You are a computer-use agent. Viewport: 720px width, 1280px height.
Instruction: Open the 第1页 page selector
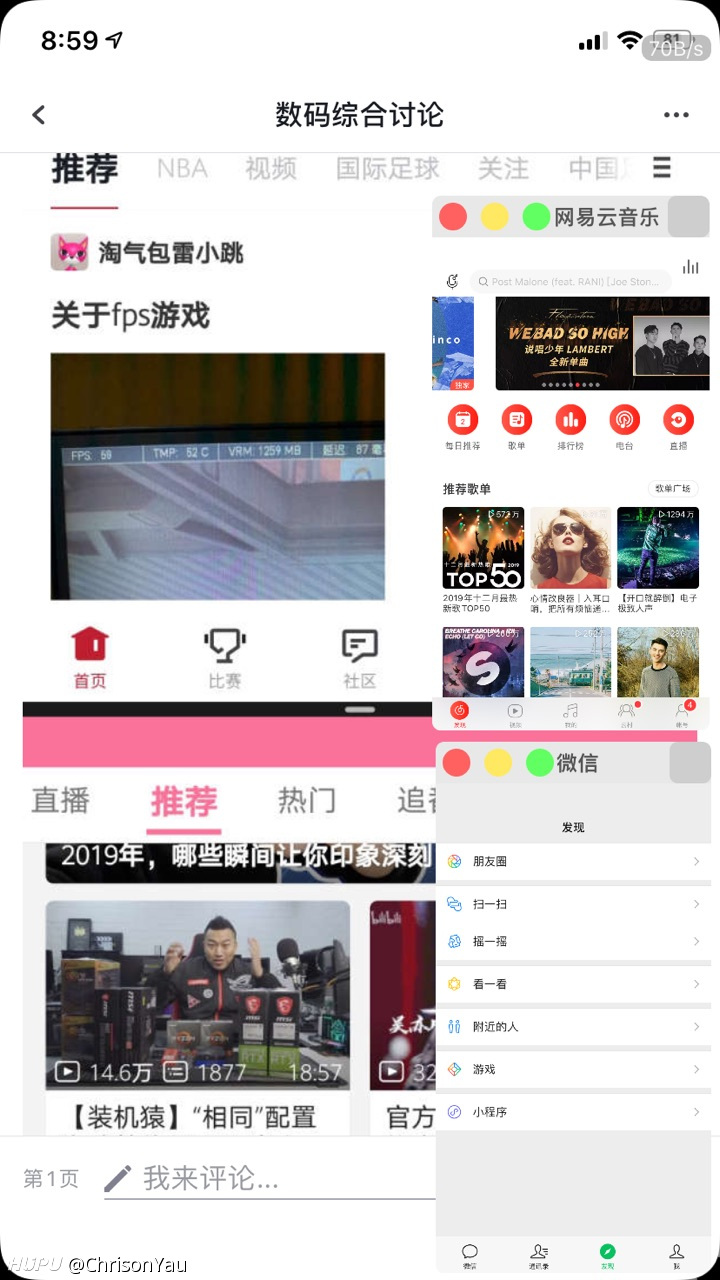click(51, 1178)
